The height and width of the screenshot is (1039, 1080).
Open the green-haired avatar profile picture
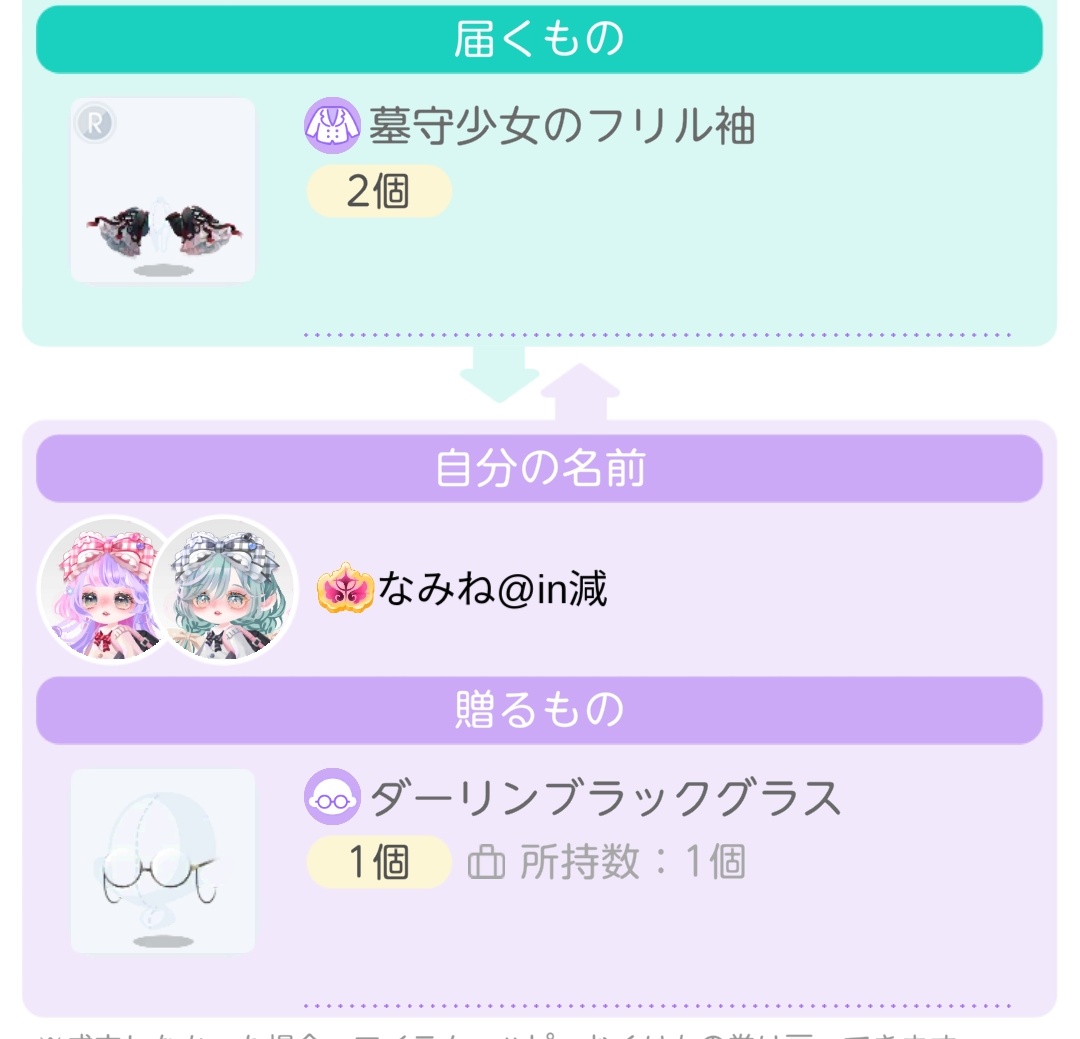click(x=228, y=590)
